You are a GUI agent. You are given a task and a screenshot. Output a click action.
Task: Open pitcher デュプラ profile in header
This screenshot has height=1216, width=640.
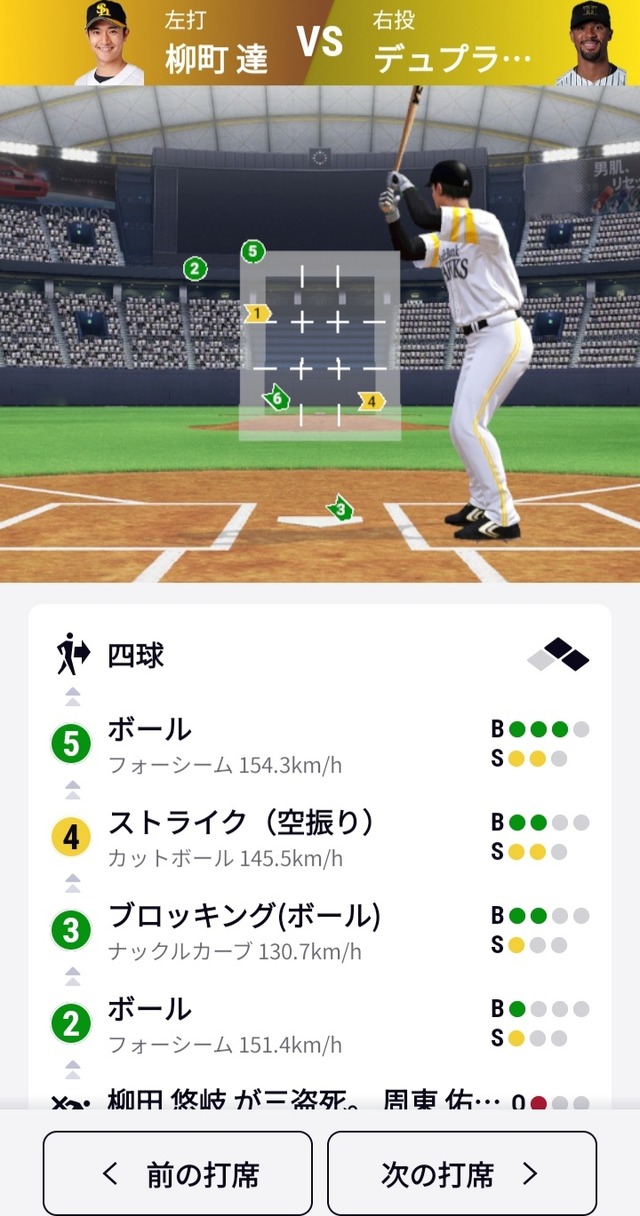[x=453, y=57]
